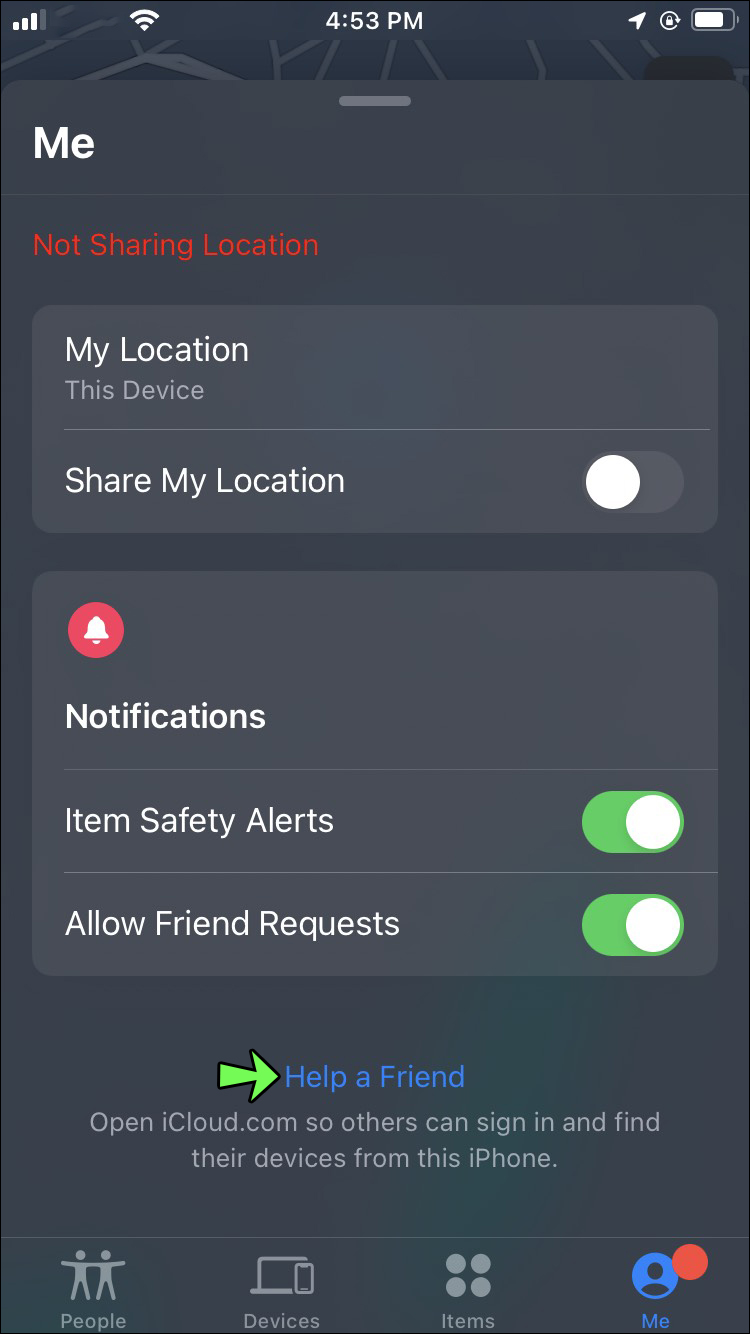Tap the sheet grabber handle
750x1334 pixels.
(x=375, y=101)
